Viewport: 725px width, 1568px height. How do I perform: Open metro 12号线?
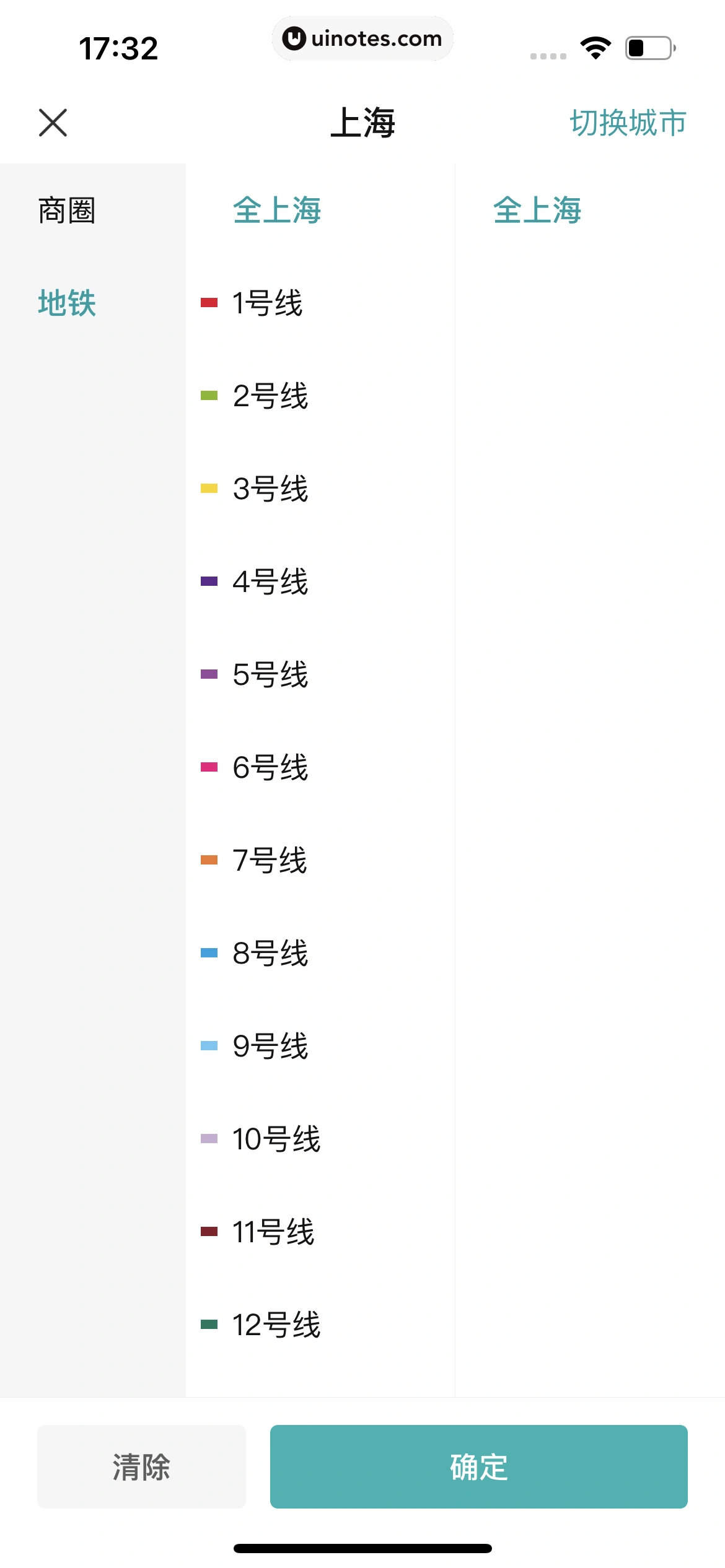pyautogui.click(x=320, y=1325)
